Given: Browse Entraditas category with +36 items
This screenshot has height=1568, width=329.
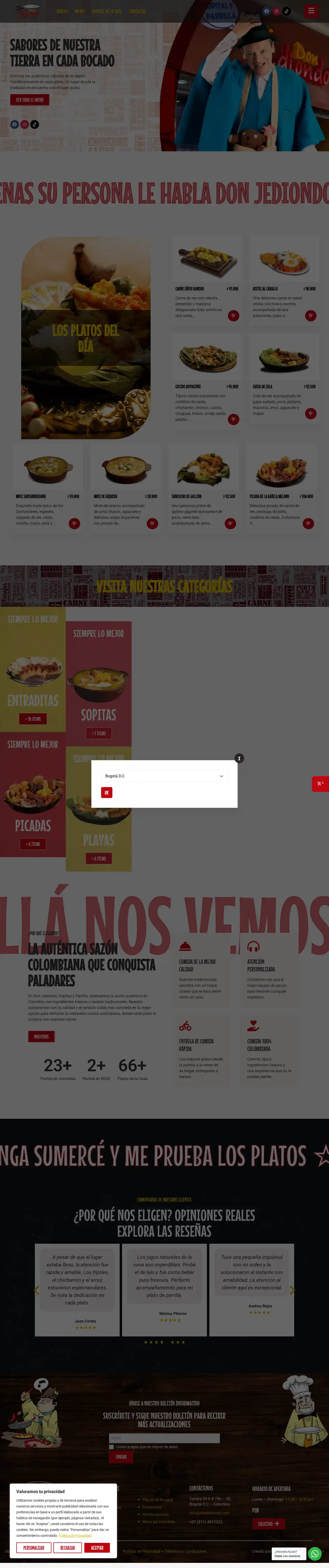Looking at the screenshot, I should click(33, 719).
